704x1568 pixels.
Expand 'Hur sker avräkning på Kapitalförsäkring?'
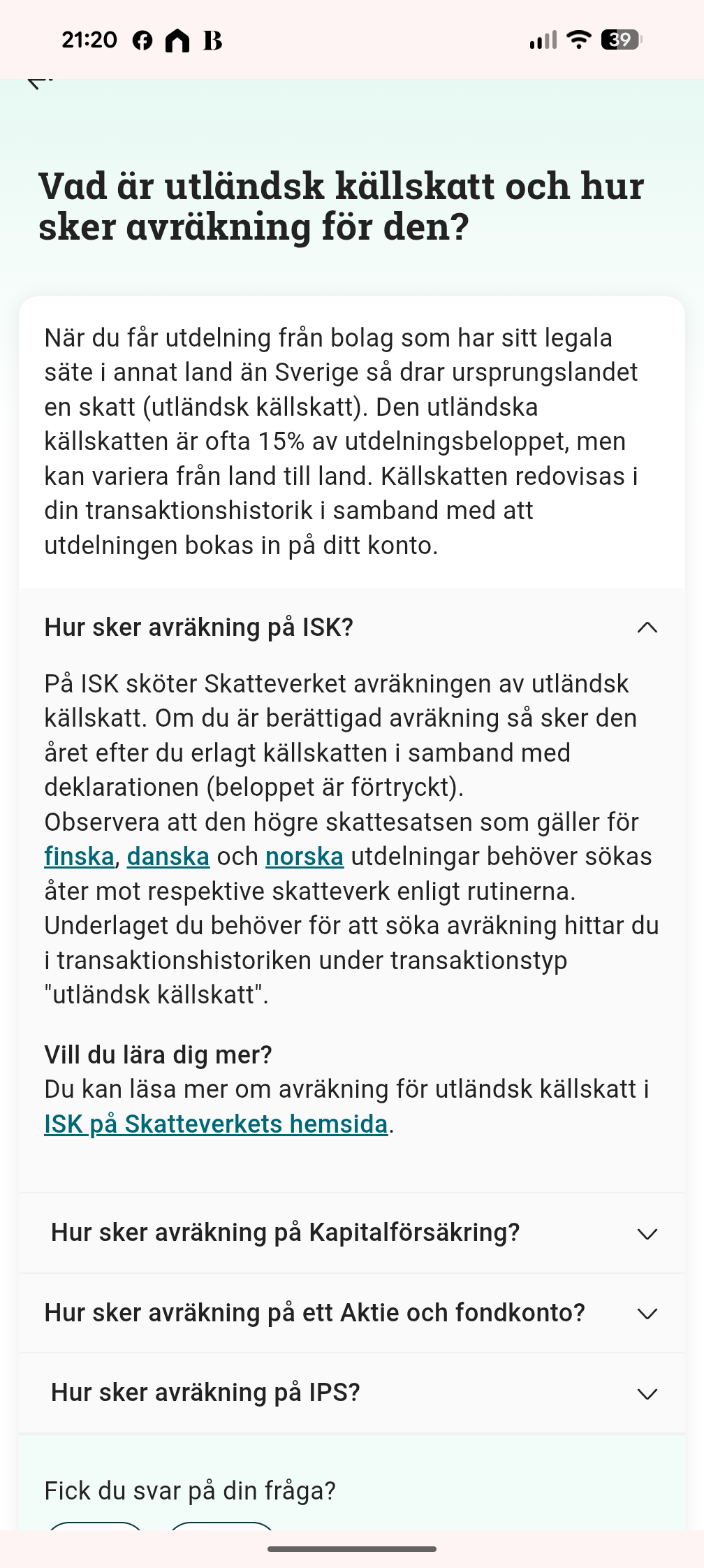click(647, 1234)
